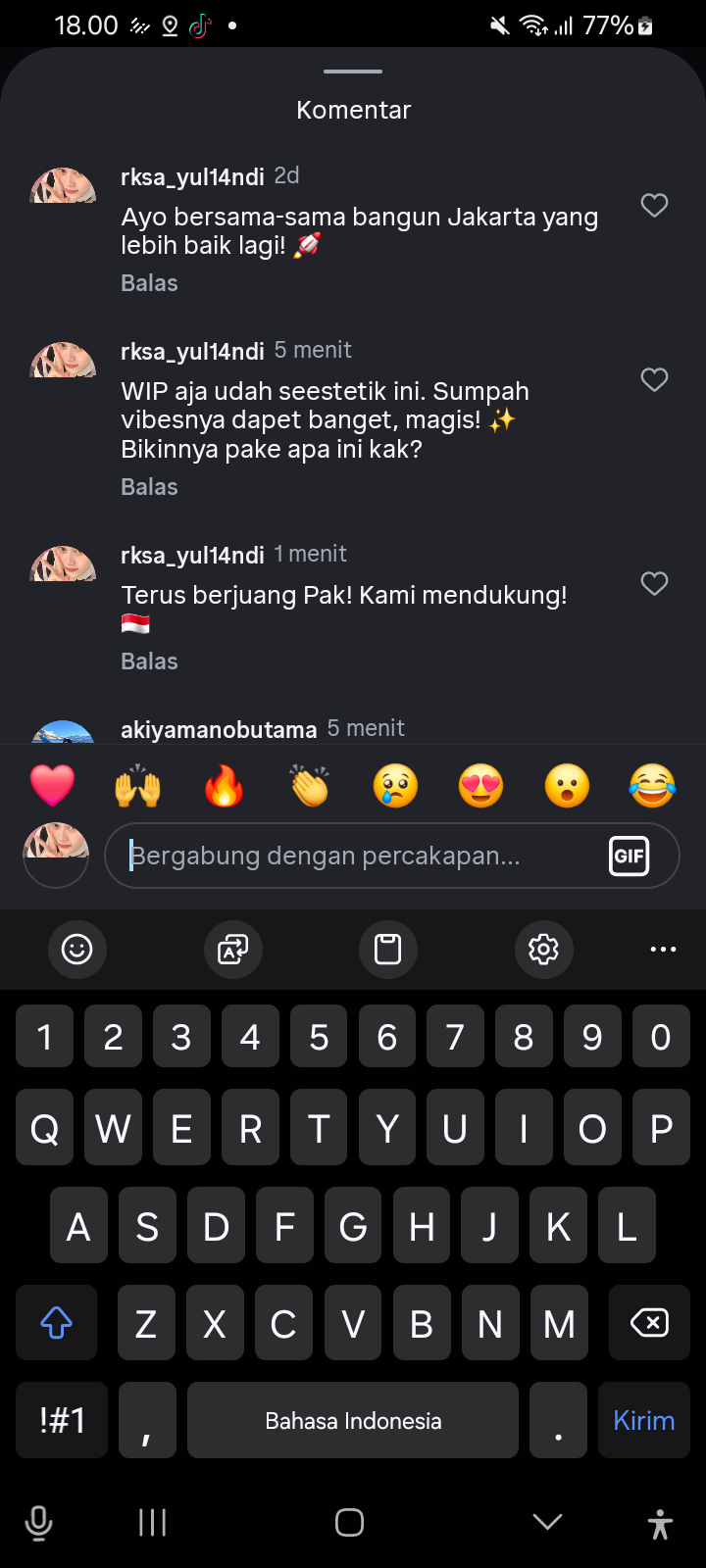Insert the clapping hands emoji

(x=310, y=786)
